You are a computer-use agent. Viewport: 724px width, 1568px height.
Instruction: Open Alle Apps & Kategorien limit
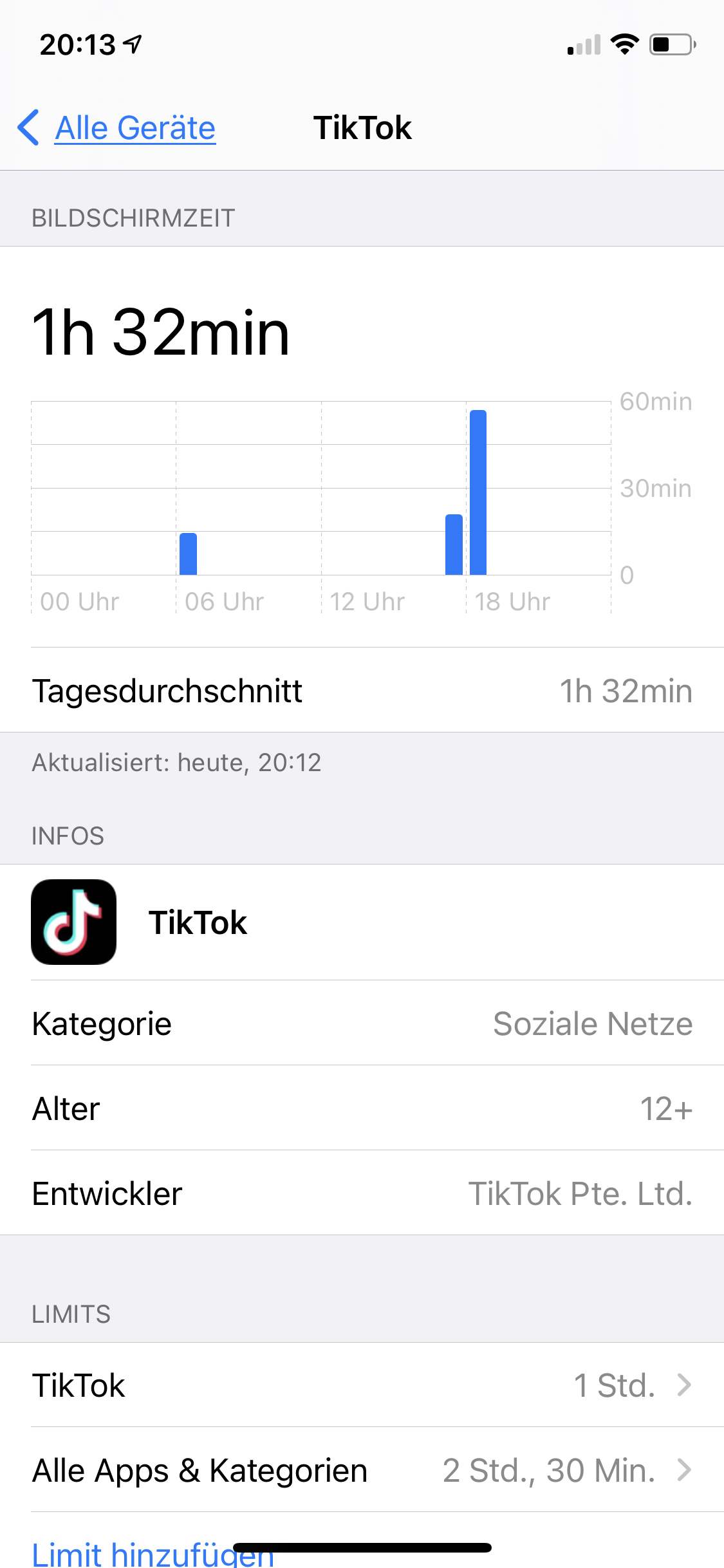[x=362, y=1470]
